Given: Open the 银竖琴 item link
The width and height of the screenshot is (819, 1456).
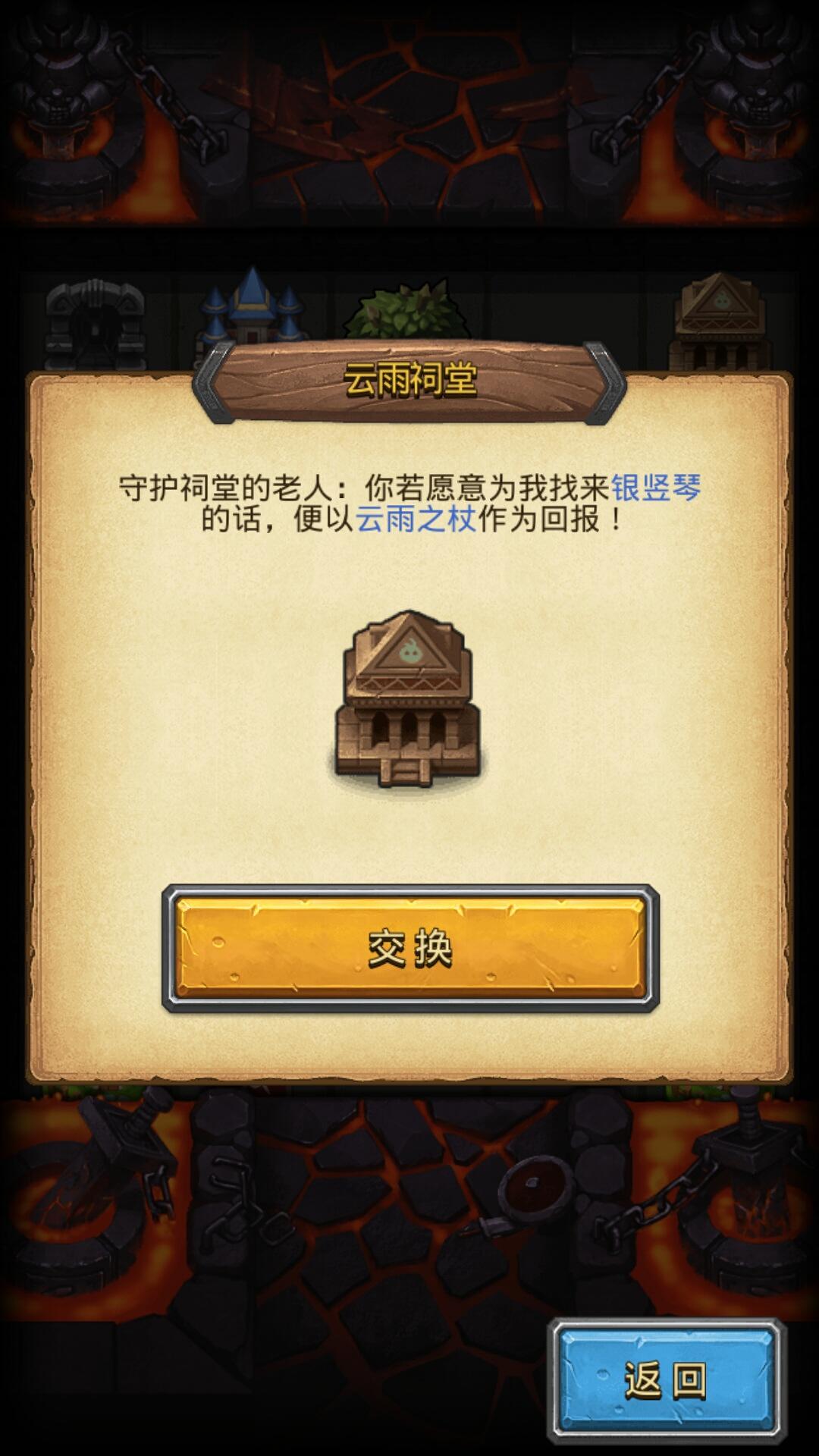Looking at the screenshot, I should (x=656, y=488).
